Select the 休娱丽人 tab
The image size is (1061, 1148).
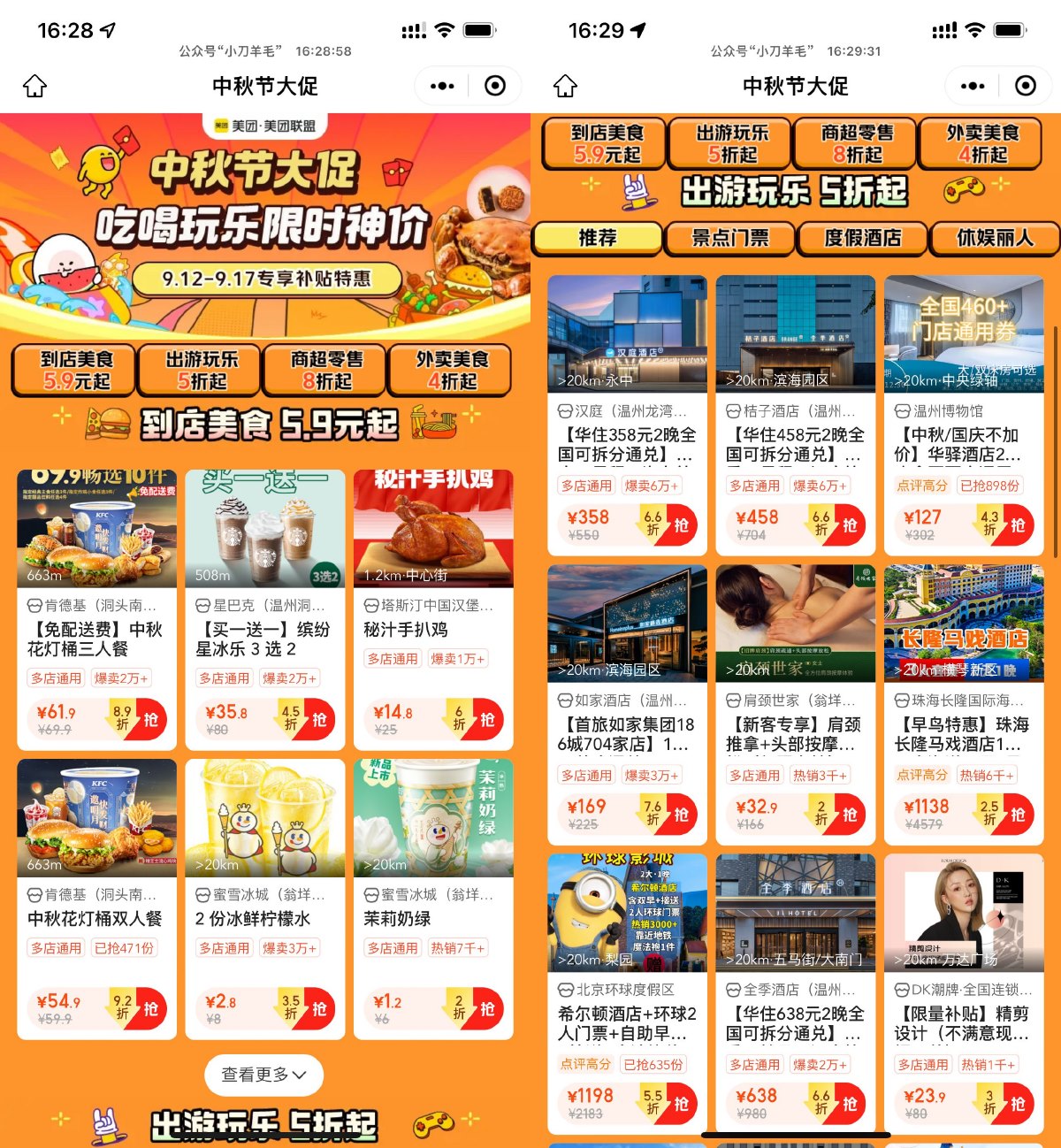coord(994,238)
